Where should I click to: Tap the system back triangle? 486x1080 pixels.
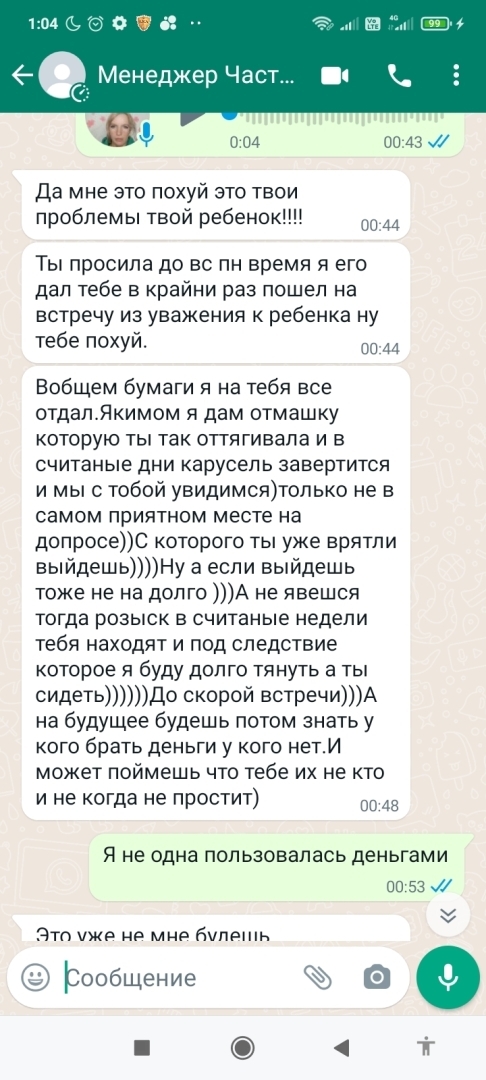[341, 1048]
